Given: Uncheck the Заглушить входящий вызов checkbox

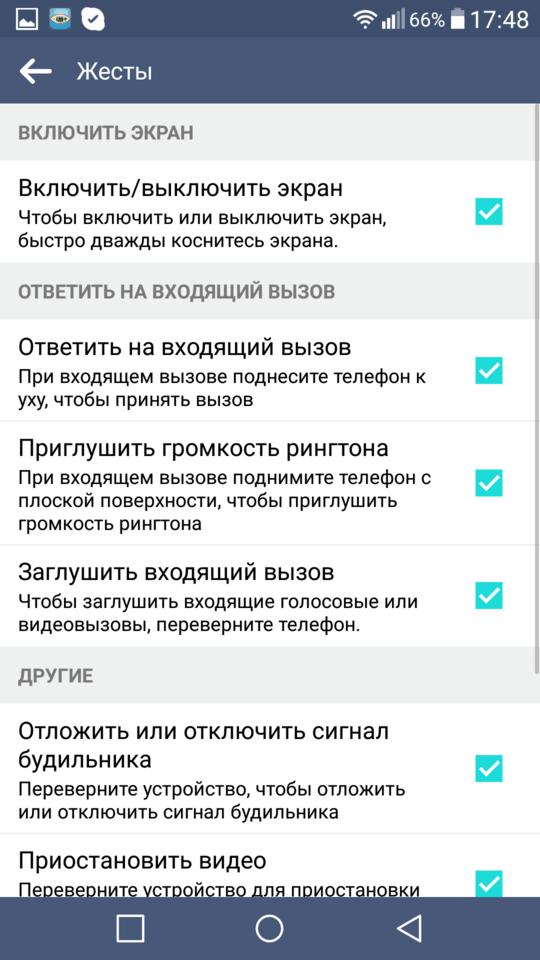Looking at the screenshot, I should tap(489, 596).
